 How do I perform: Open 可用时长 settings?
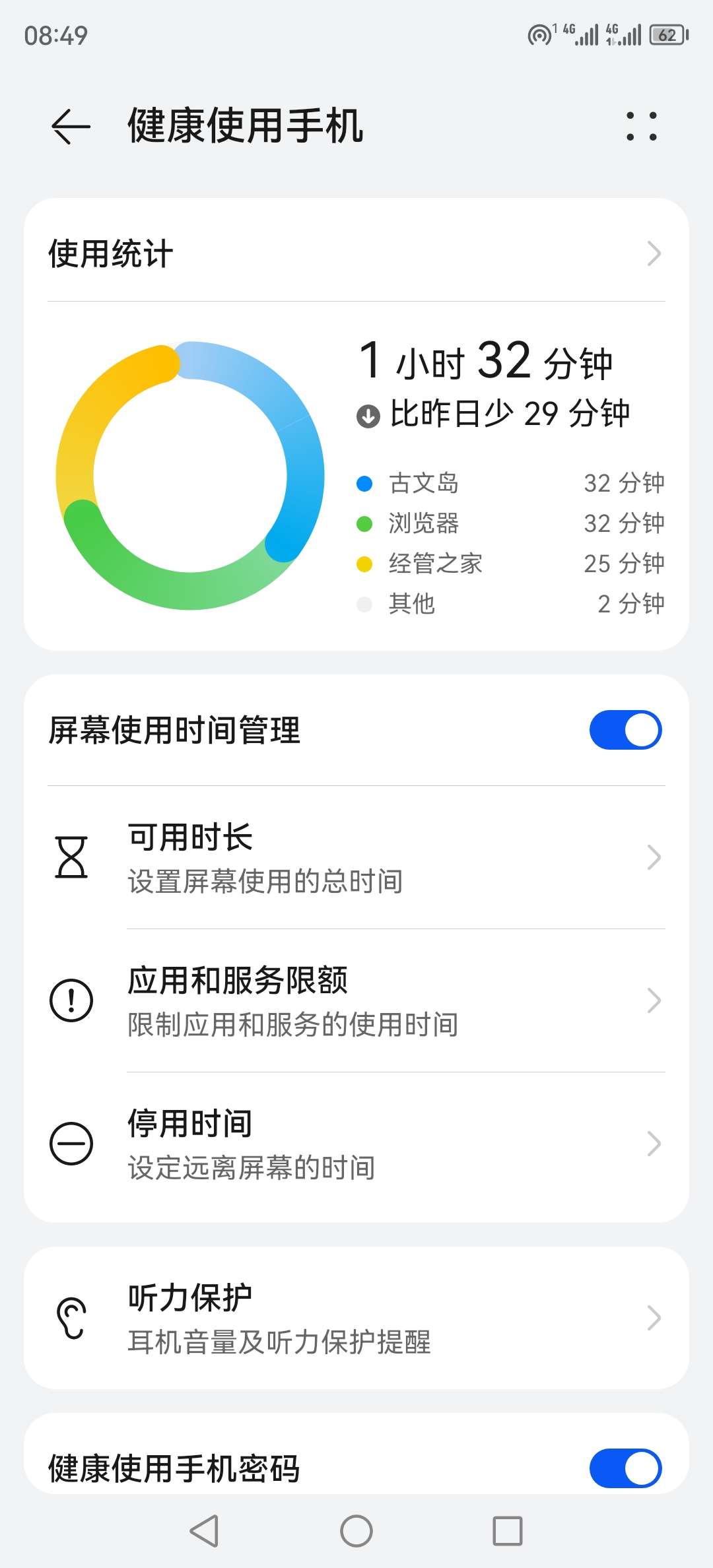click(356, 857)
